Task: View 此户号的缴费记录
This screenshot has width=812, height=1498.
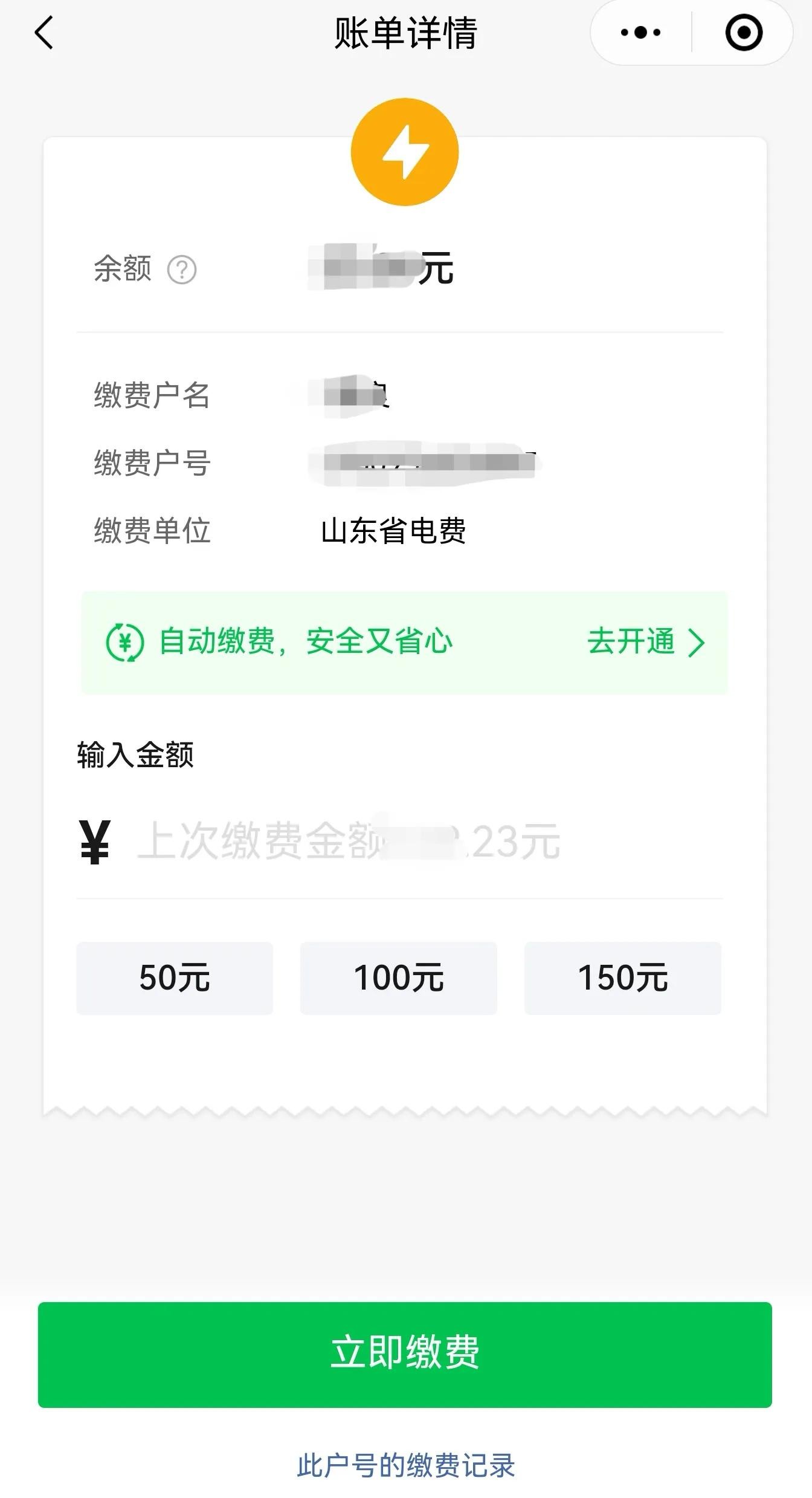Action: point(406,1465)
